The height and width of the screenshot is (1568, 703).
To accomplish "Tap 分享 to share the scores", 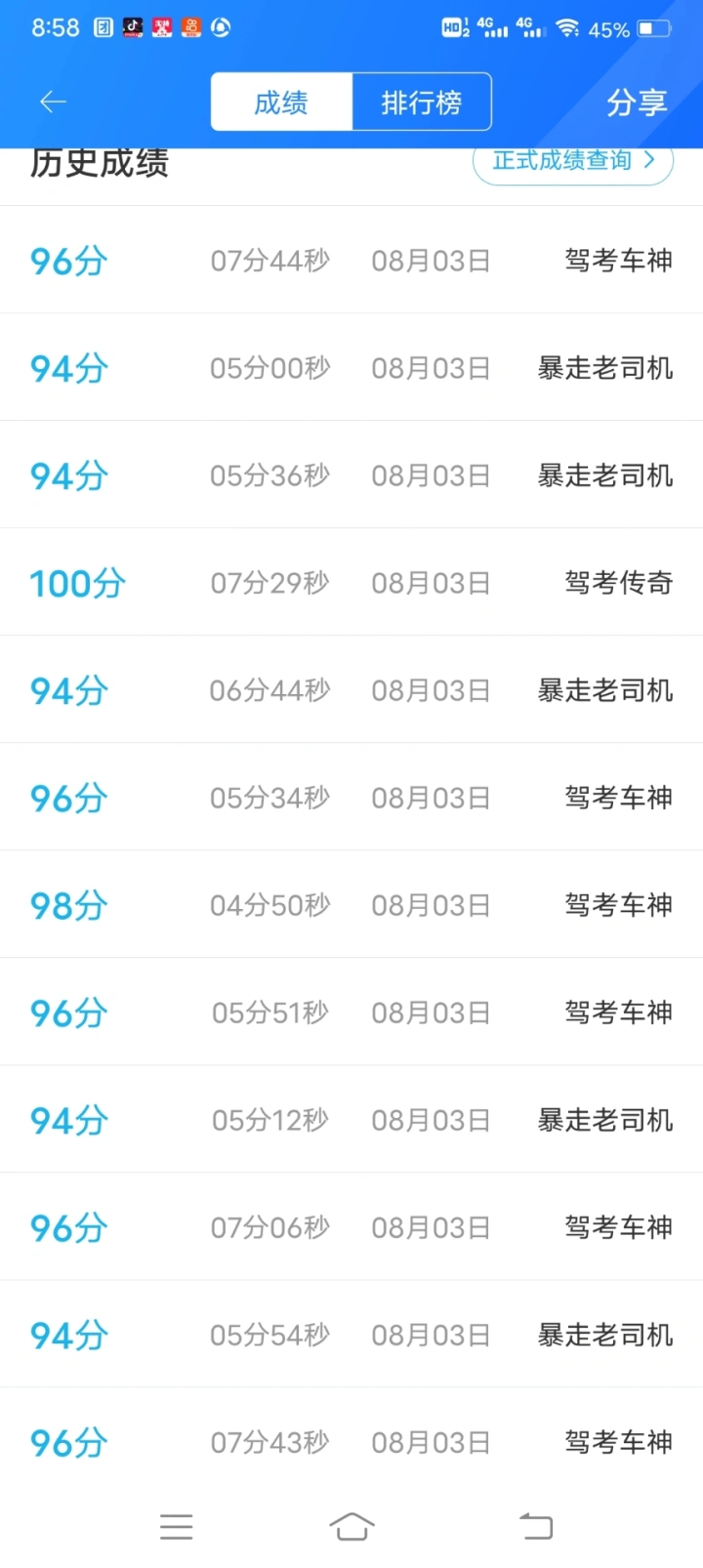I will pos(637,102).
